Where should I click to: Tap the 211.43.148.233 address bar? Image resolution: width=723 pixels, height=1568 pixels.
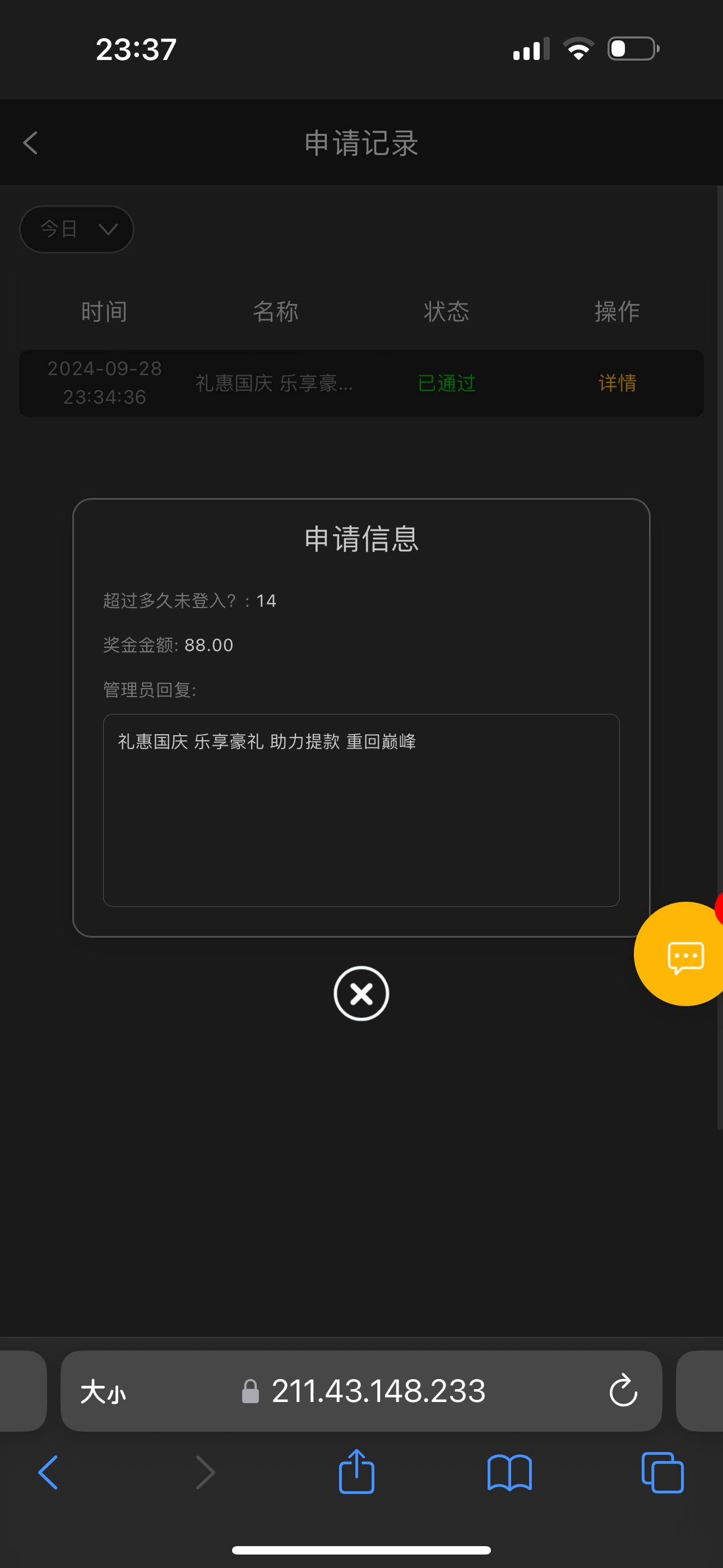point(377,1391)
